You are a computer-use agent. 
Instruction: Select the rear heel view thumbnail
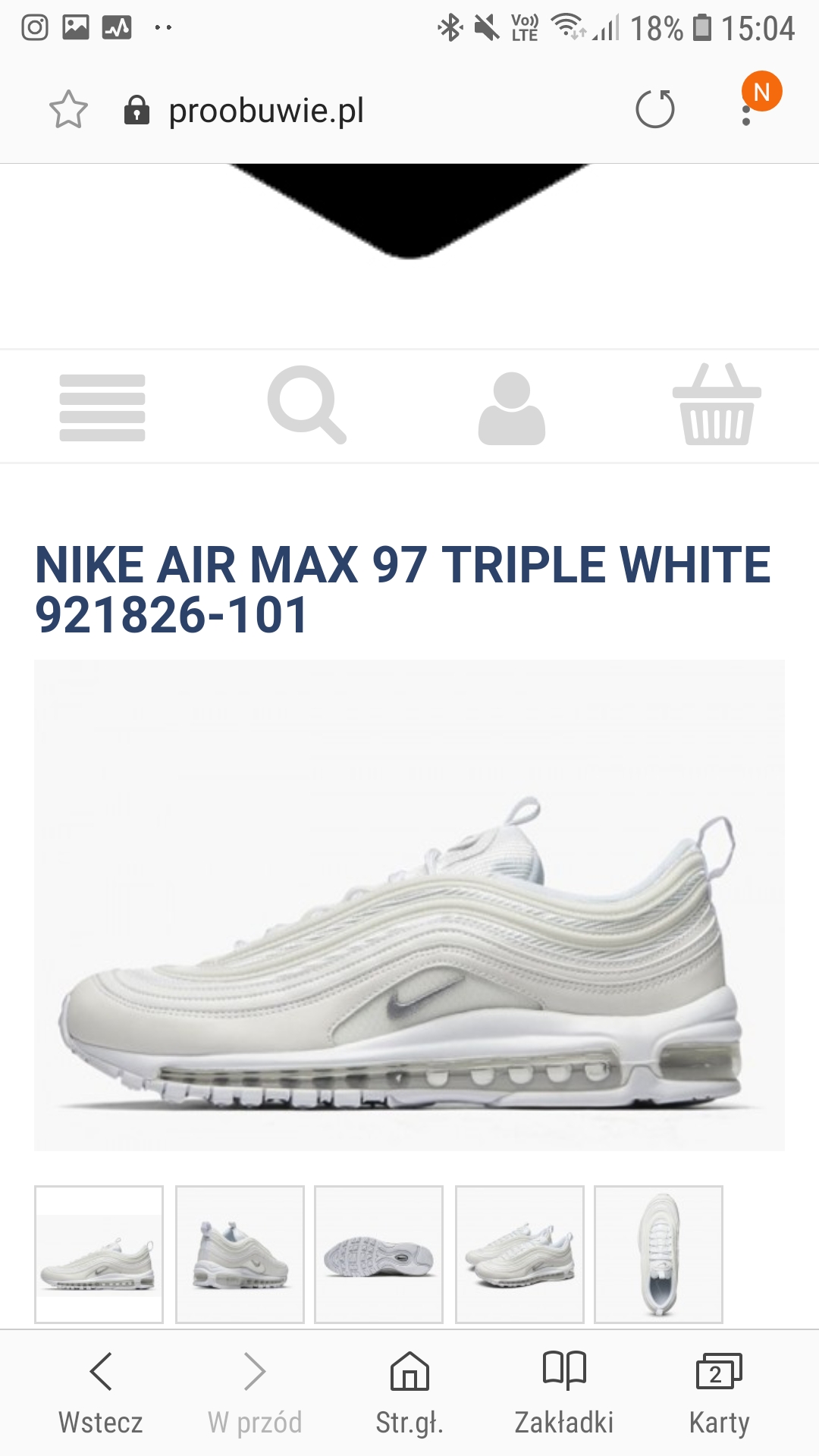240,1254
